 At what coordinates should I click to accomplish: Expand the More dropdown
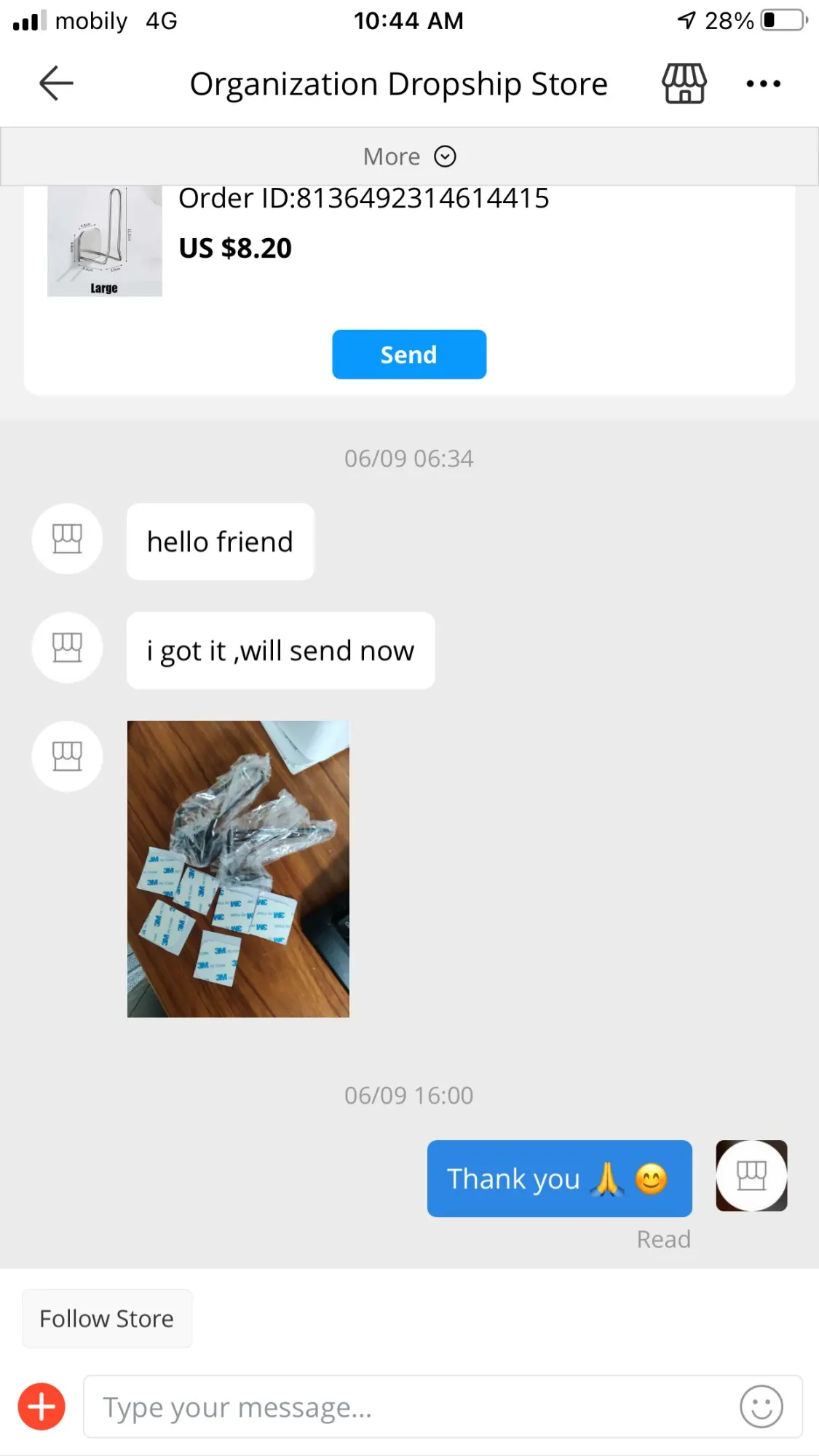pos(409,157)
